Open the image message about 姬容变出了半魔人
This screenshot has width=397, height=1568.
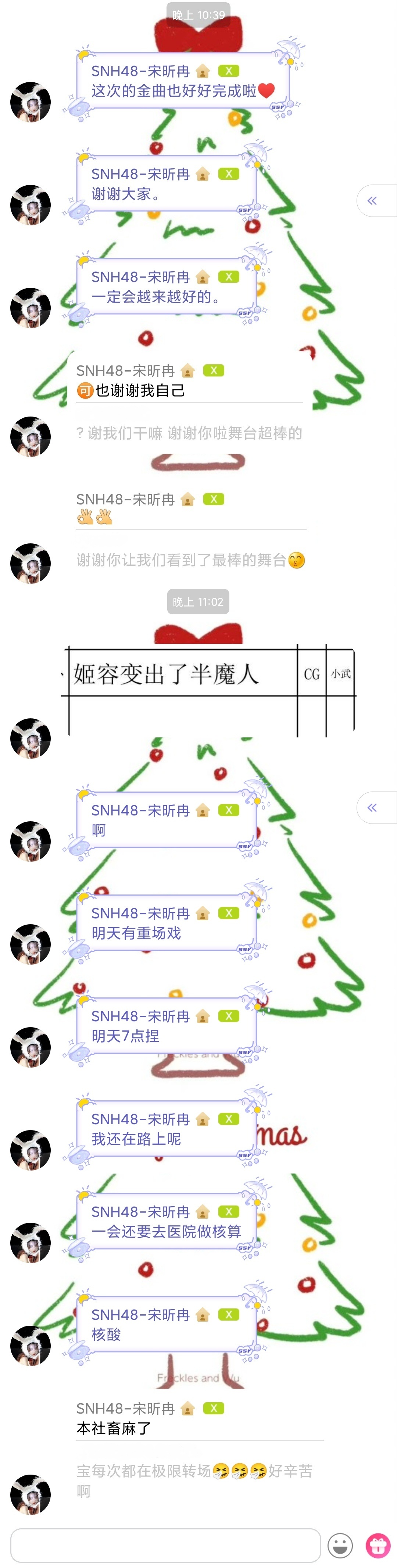(x=208, y=689)
